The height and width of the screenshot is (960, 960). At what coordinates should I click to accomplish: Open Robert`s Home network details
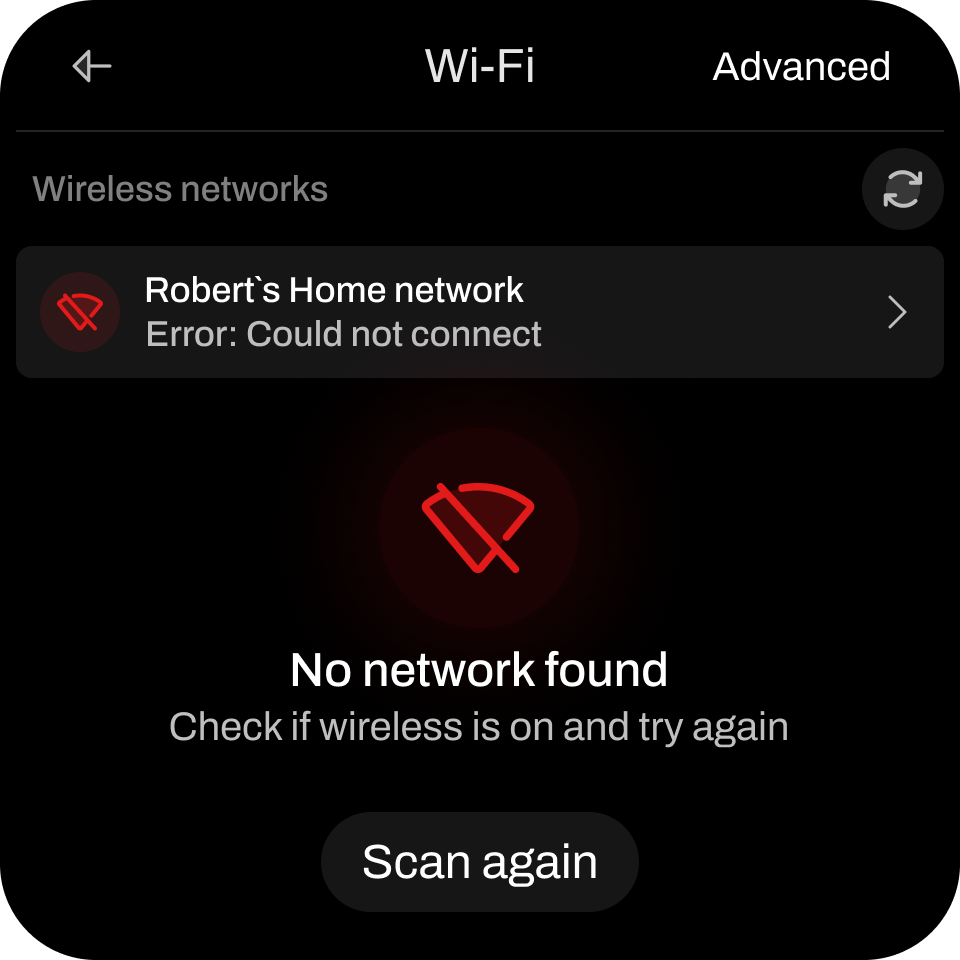480,312
